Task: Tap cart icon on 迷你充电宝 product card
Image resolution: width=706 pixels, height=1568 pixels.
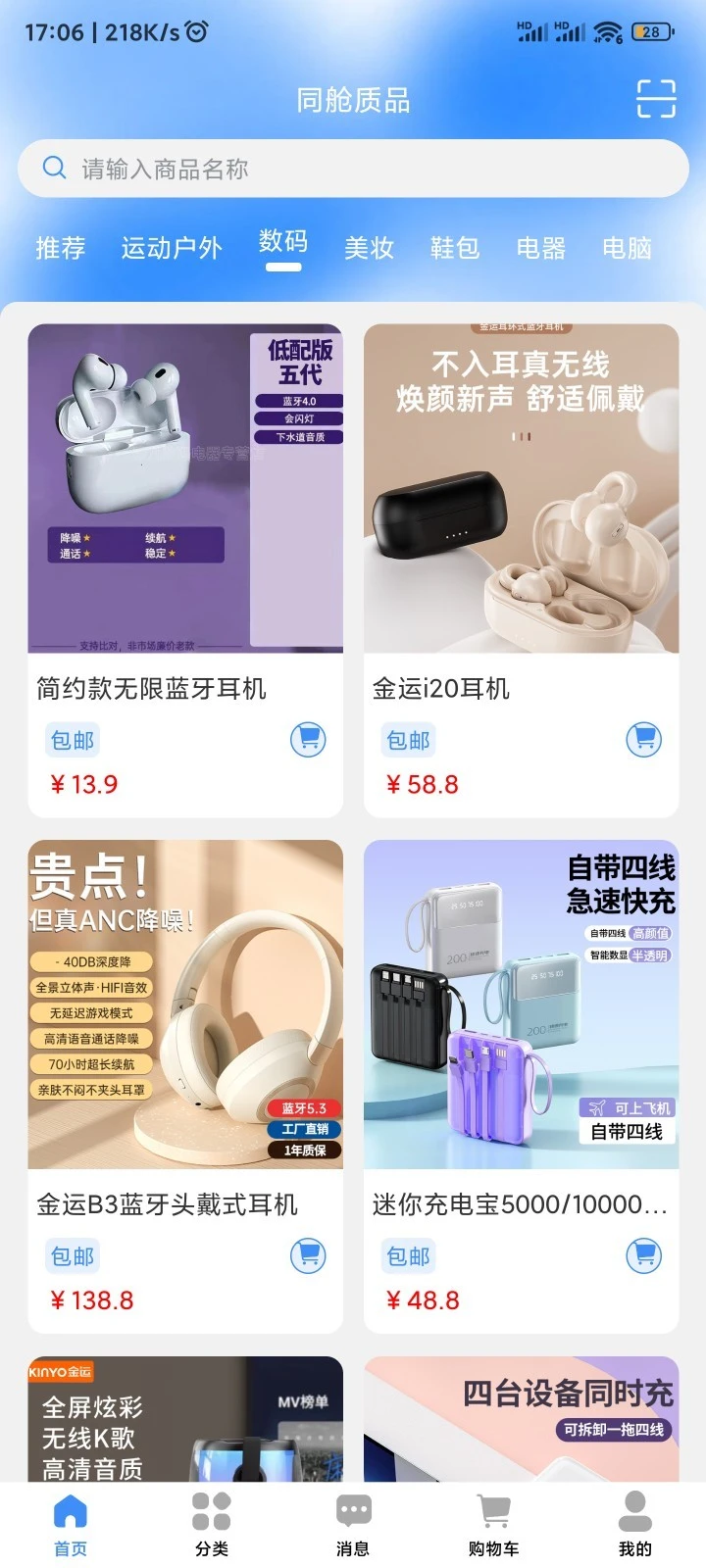Action: click(644, 1256)
